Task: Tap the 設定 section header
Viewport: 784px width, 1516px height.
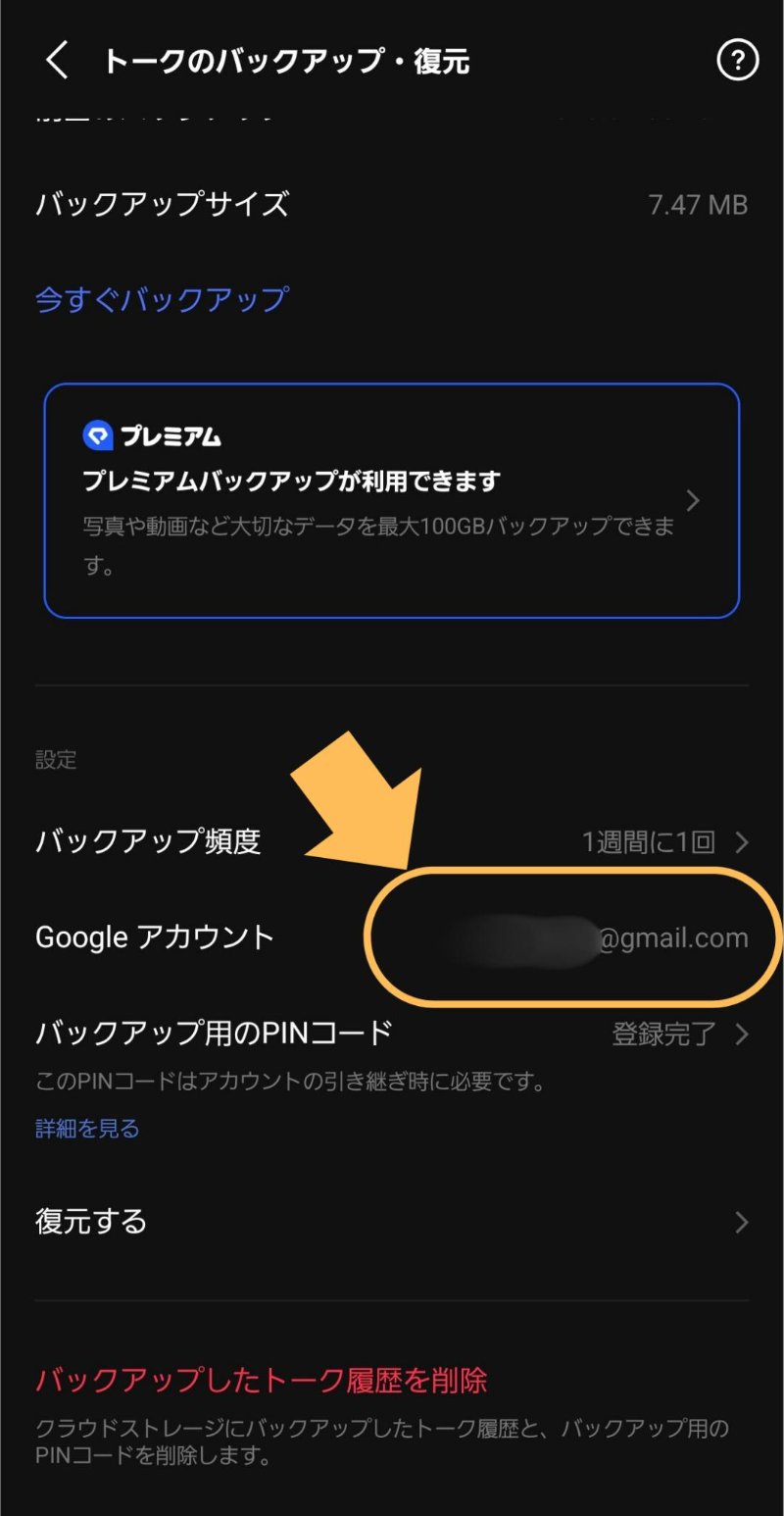Action: click(x=56, y=759)
